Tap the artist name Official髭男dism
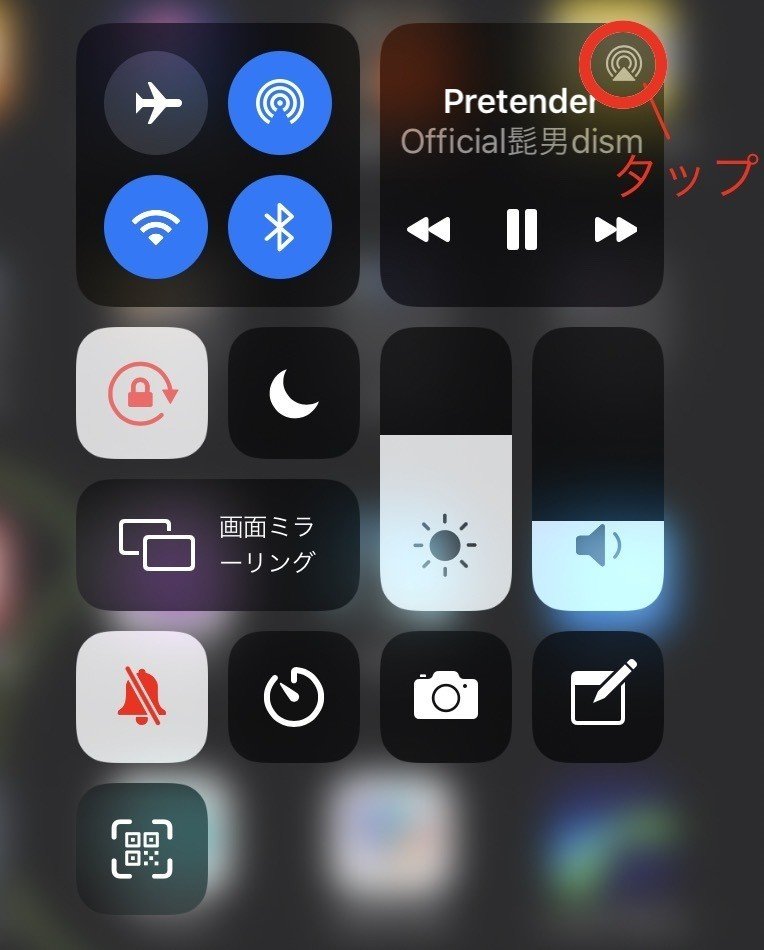 click(521, 142)
